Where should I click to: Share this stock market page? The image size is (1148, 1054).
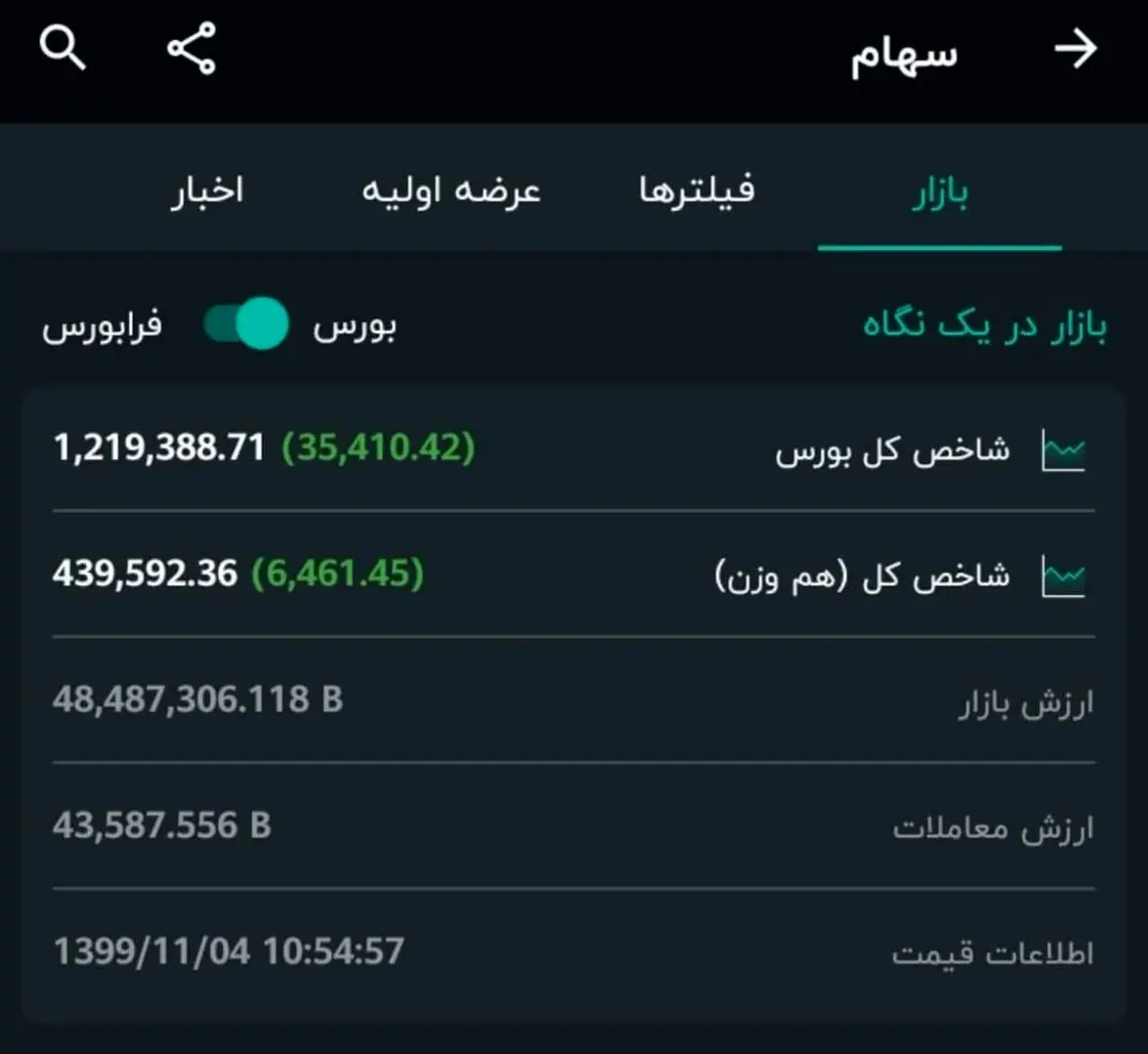tap(191, 49)
